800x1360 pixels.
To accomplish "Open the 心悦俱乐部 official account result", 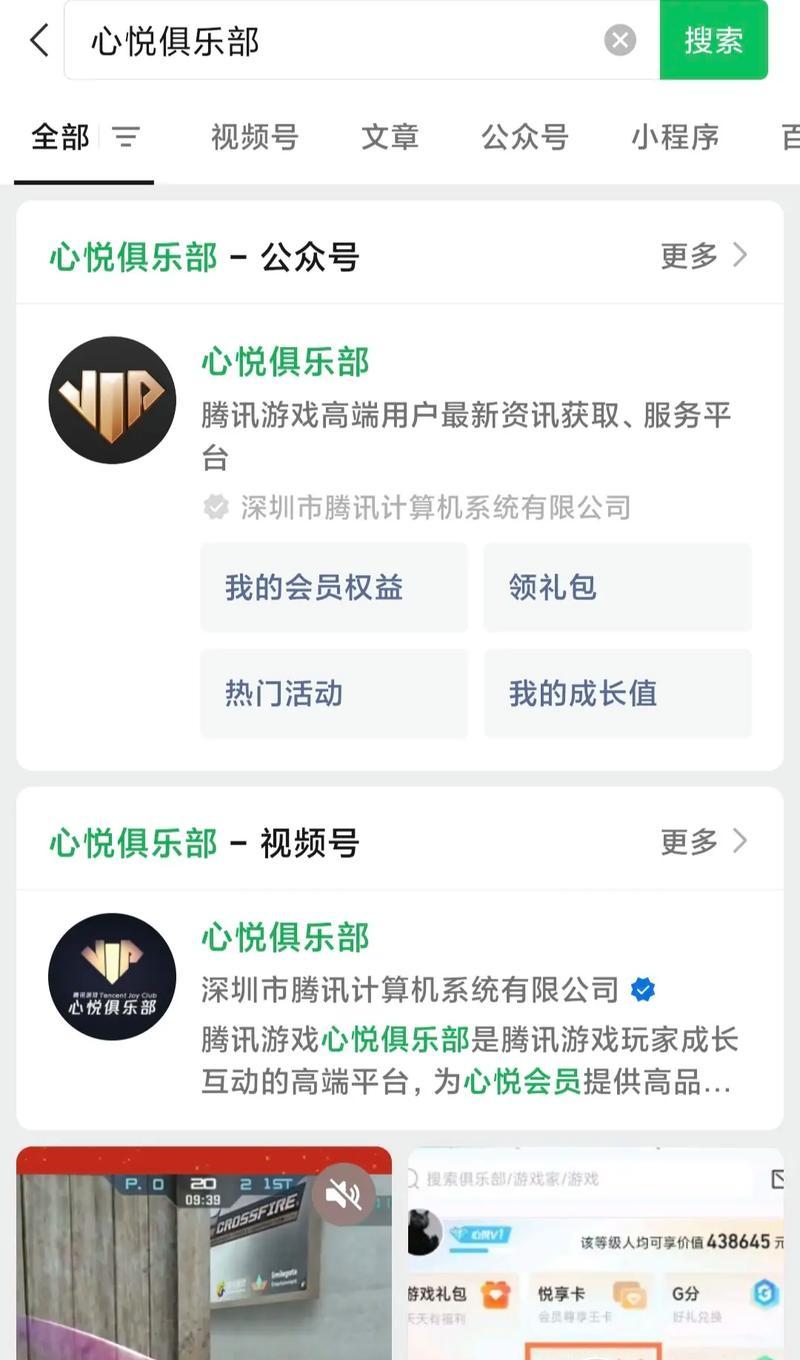I will 285,362.
